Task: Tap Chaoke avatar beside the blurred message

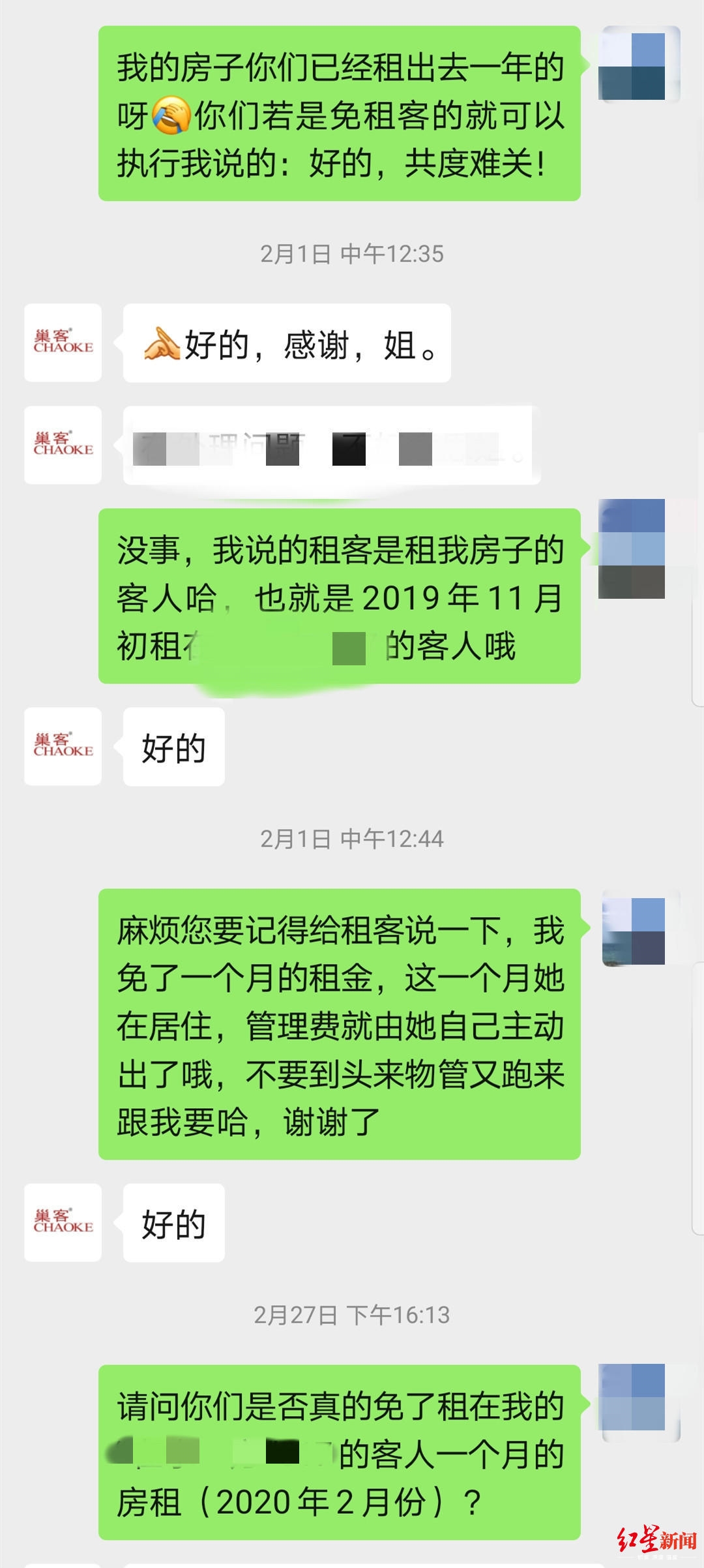Action: [x=63, y=445]
